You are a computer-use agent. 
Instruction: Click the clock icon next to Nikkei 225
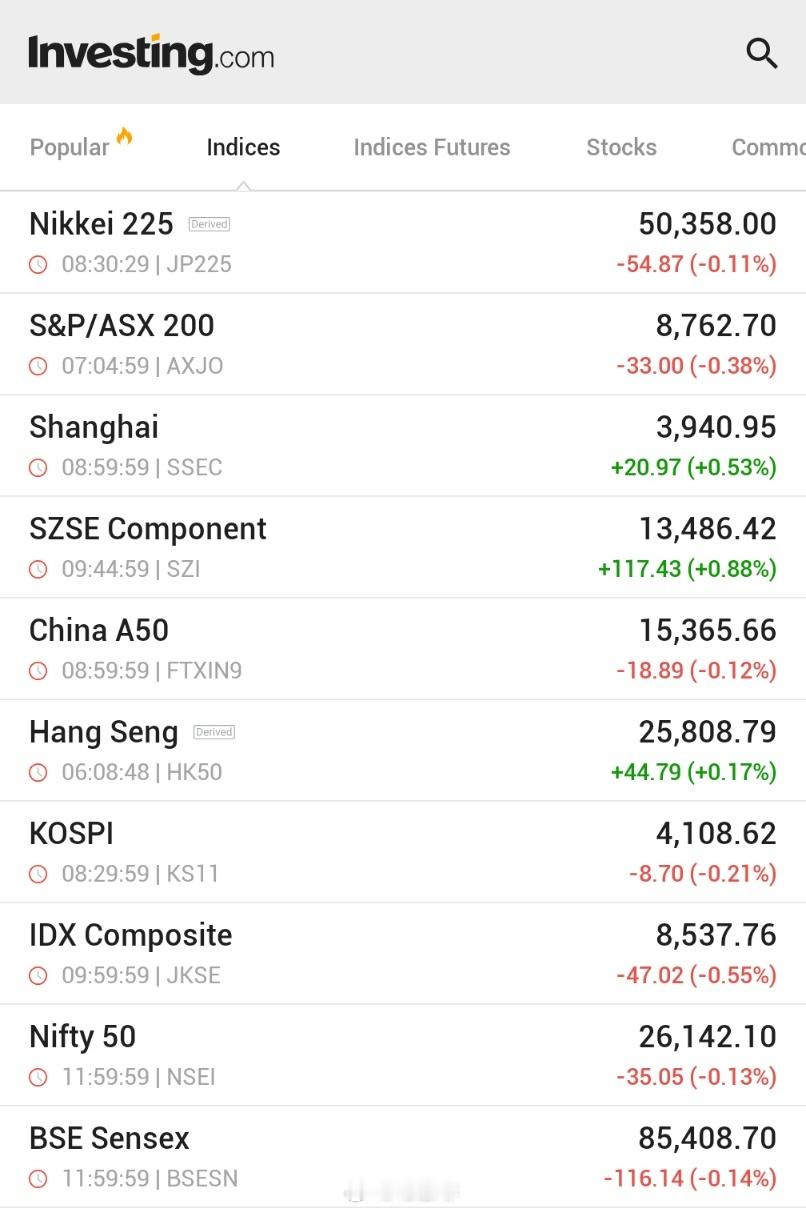(37, 264)
